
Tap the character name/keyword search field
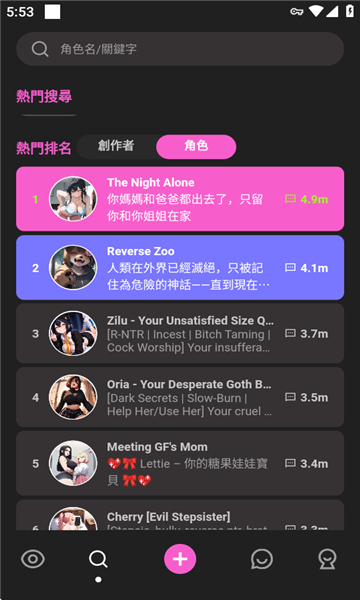(x=180, y=49)
